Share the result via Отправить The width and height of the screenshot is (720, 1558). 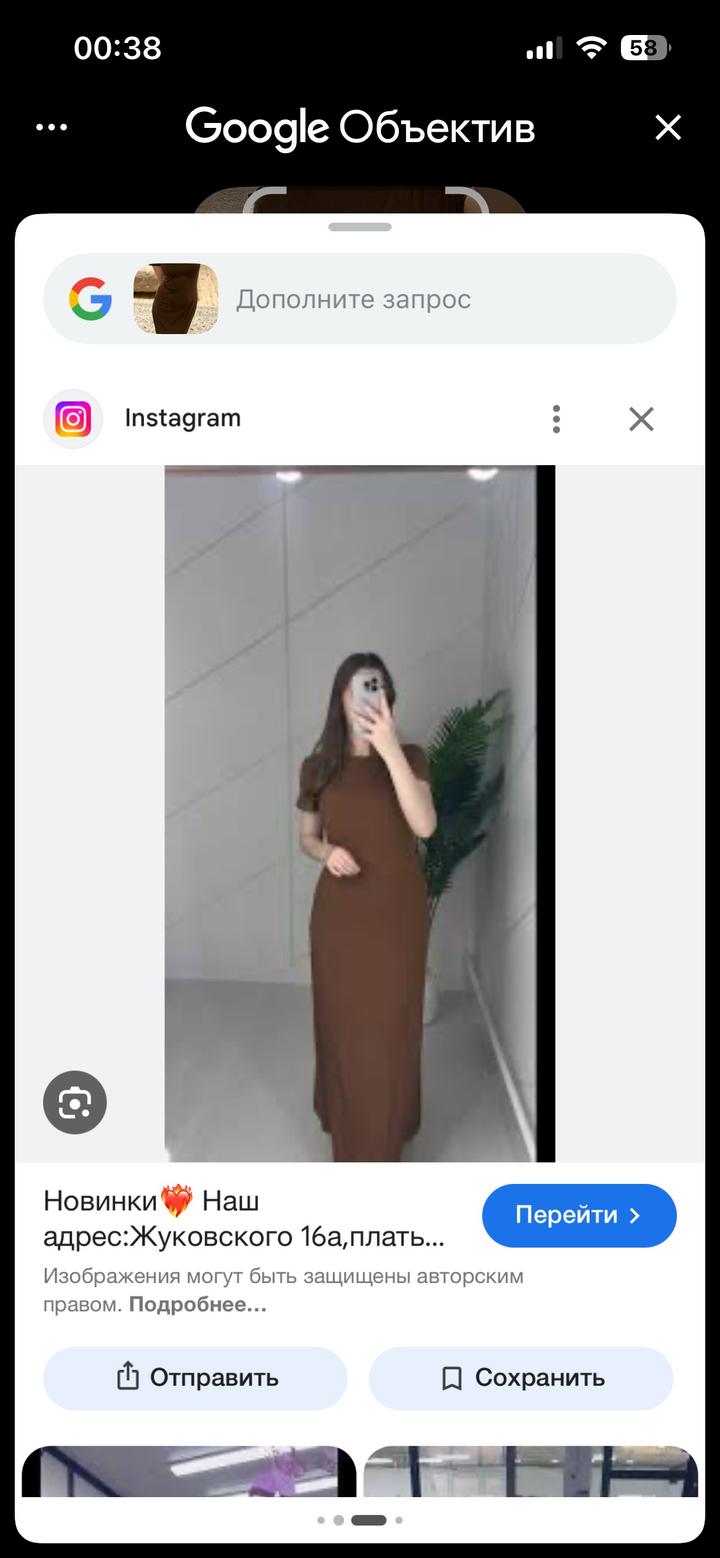coord(195,1378)
